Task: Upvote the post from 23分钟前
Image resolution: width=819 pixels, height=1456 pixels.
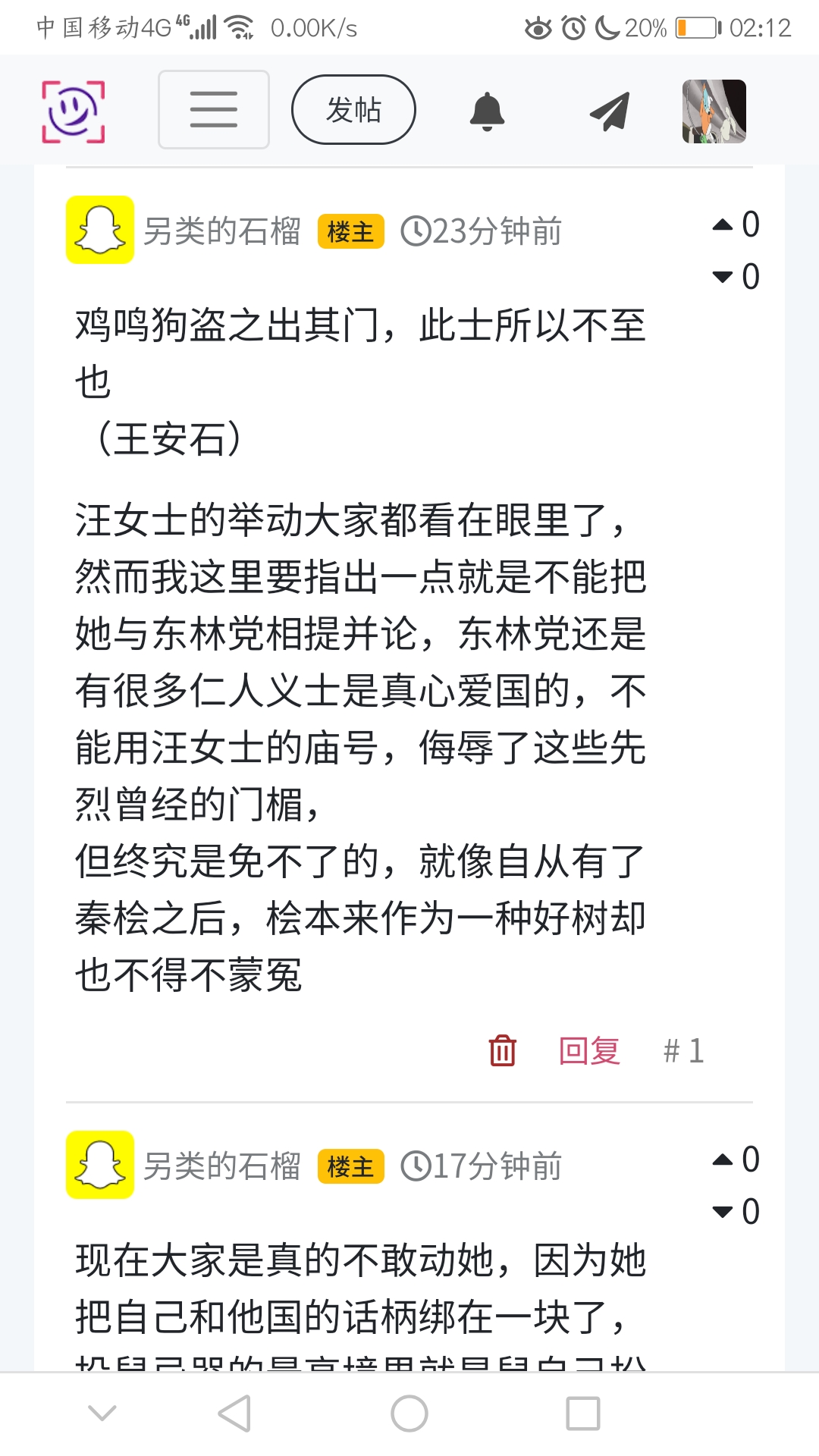Action: coord(723,224)
